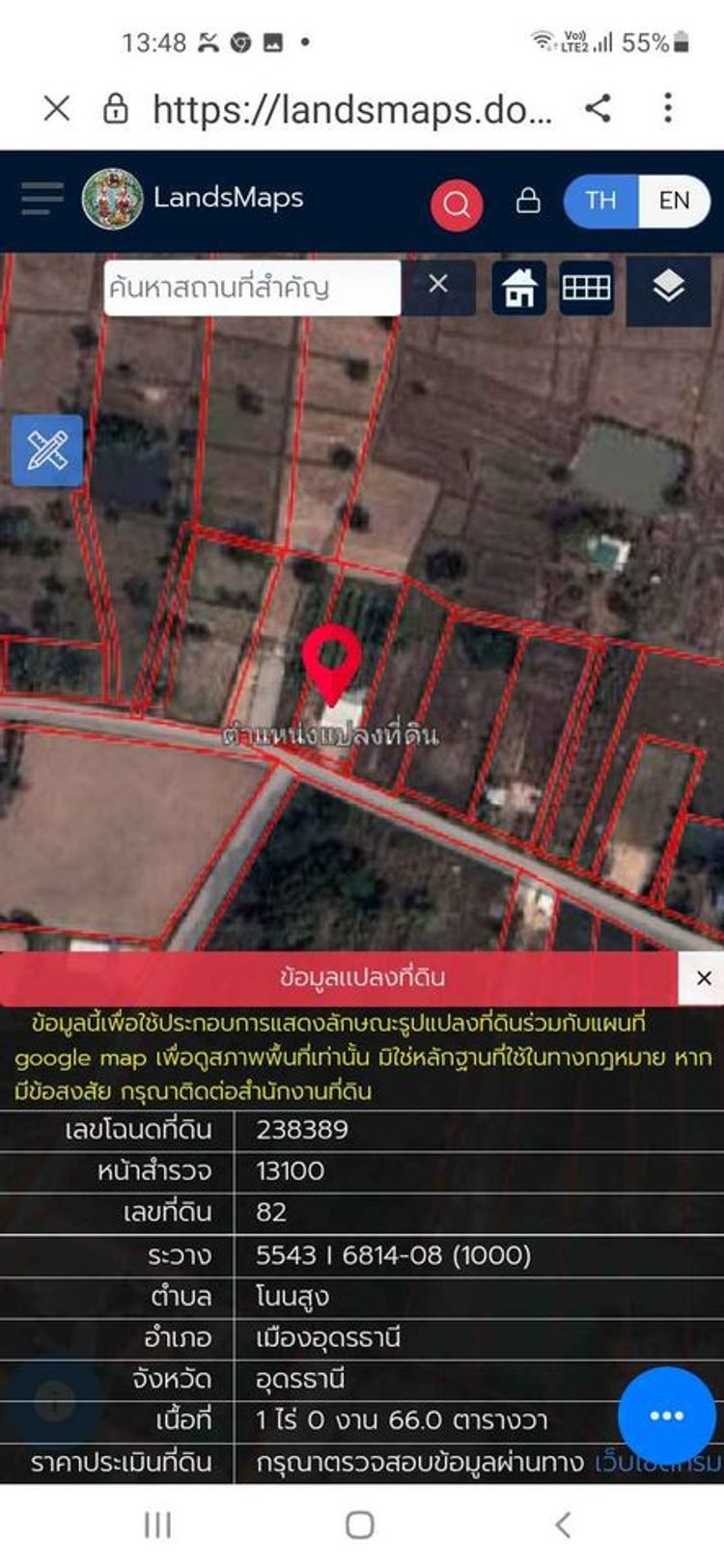
Task: Open the browser overflow menu
Action: coord(668,108)
